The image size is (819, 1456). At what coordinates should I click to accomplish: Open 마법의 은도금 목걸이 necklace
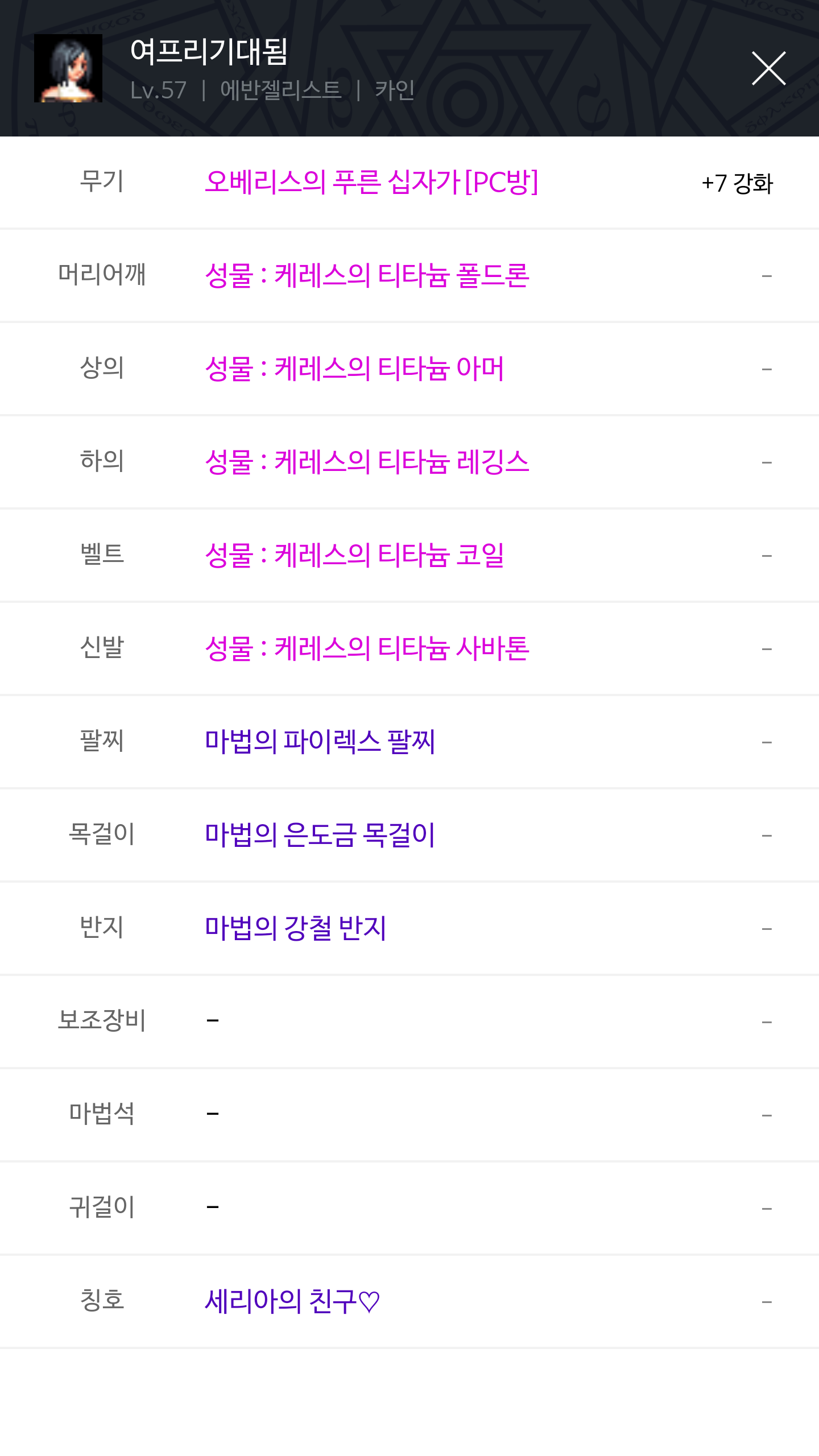(320, 835)
